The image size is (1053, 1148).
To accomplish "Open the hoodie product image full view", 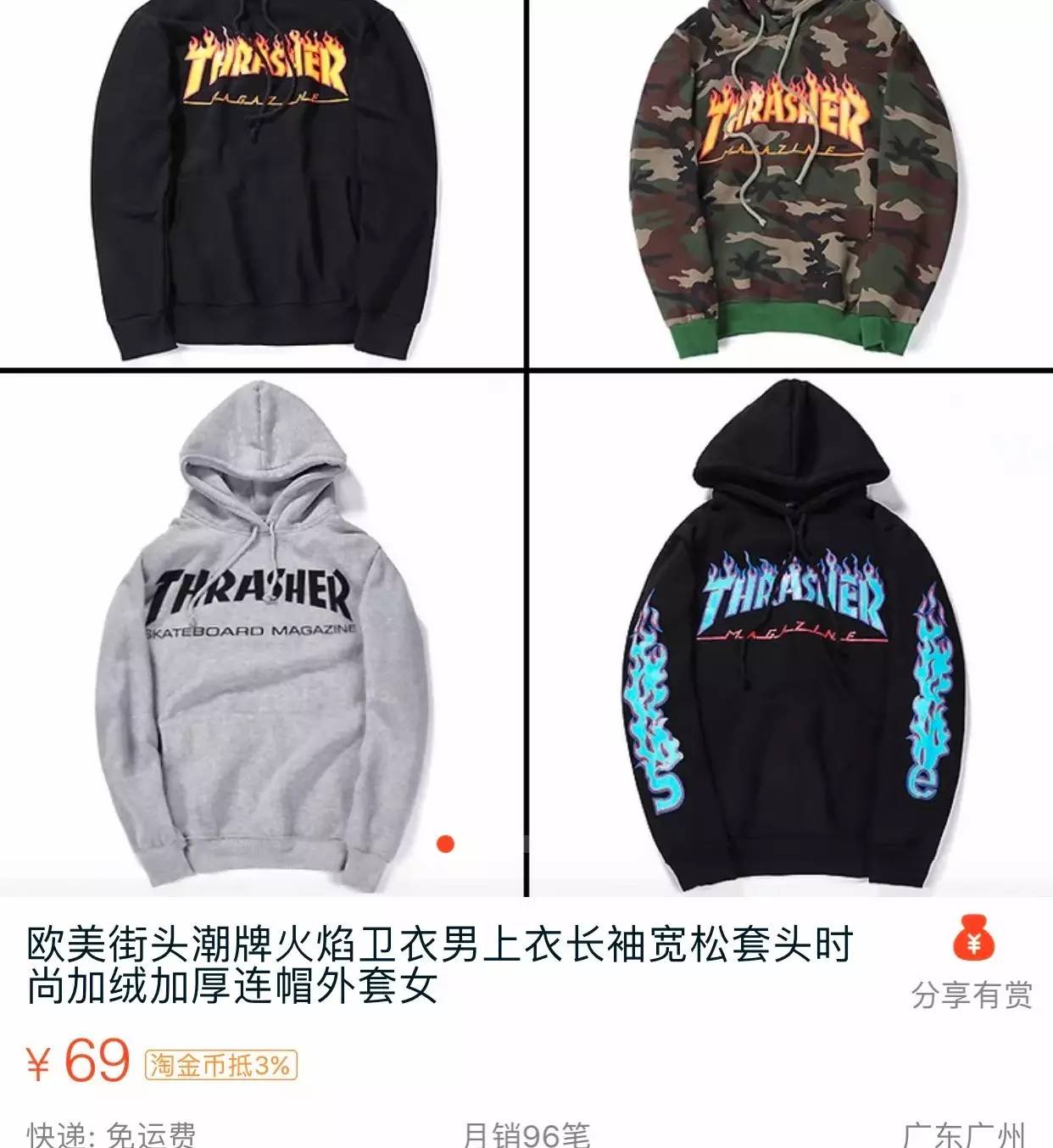I will click(526, 448).
